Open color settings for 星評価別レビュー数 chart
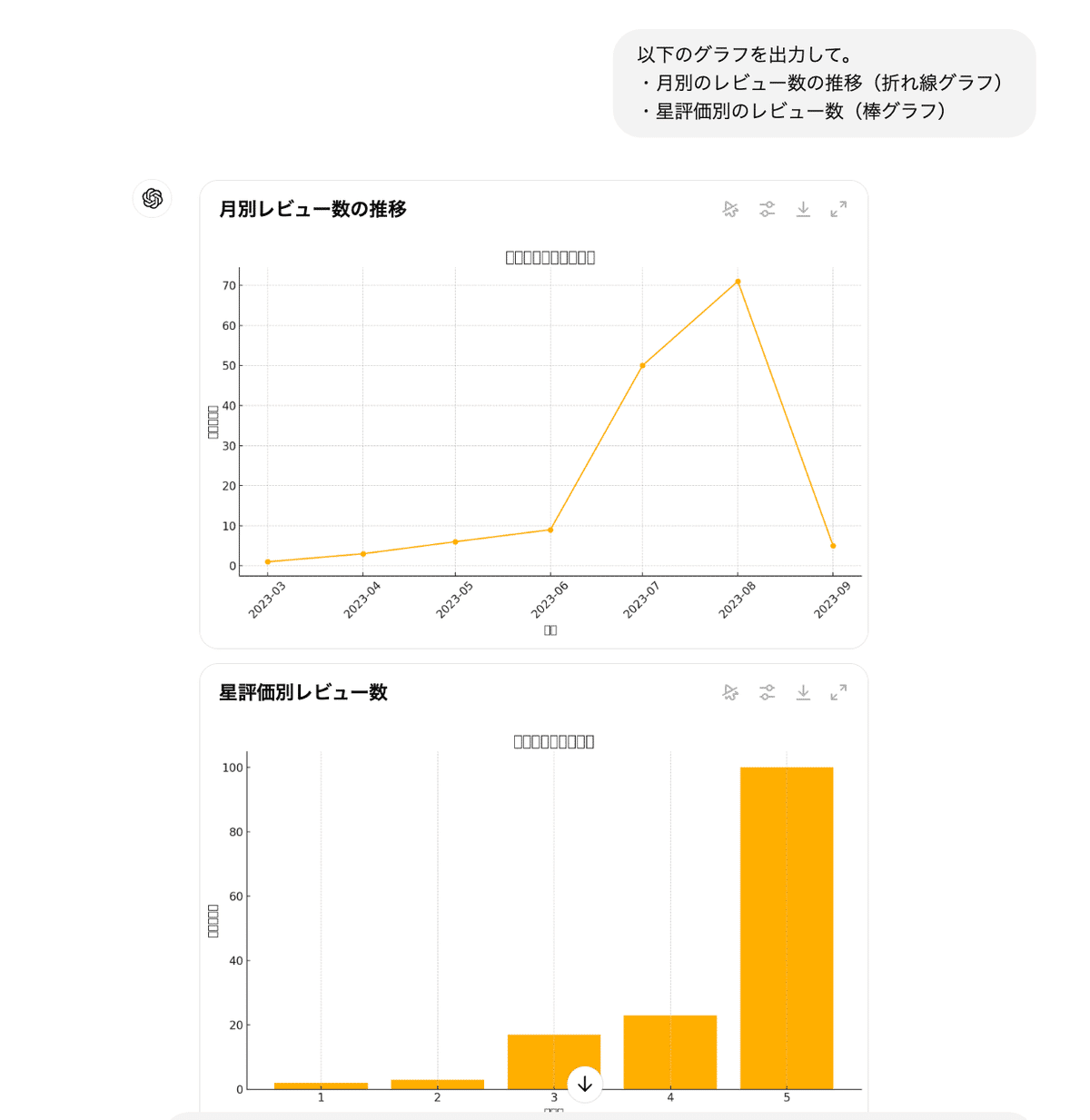Image resolution: width=1090 pixels, height=1120 pixels. pyautogui.click(x=768, y=693)
